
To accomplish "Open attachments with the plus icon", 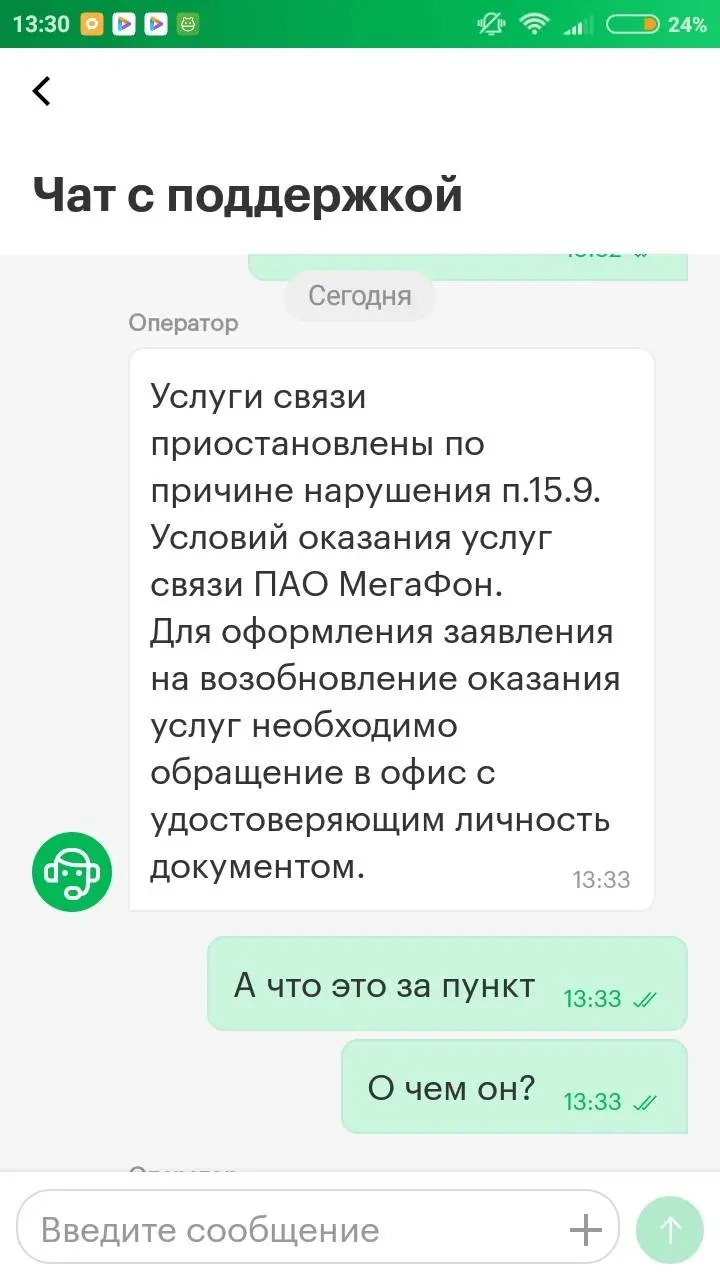I will (585, 1230).
